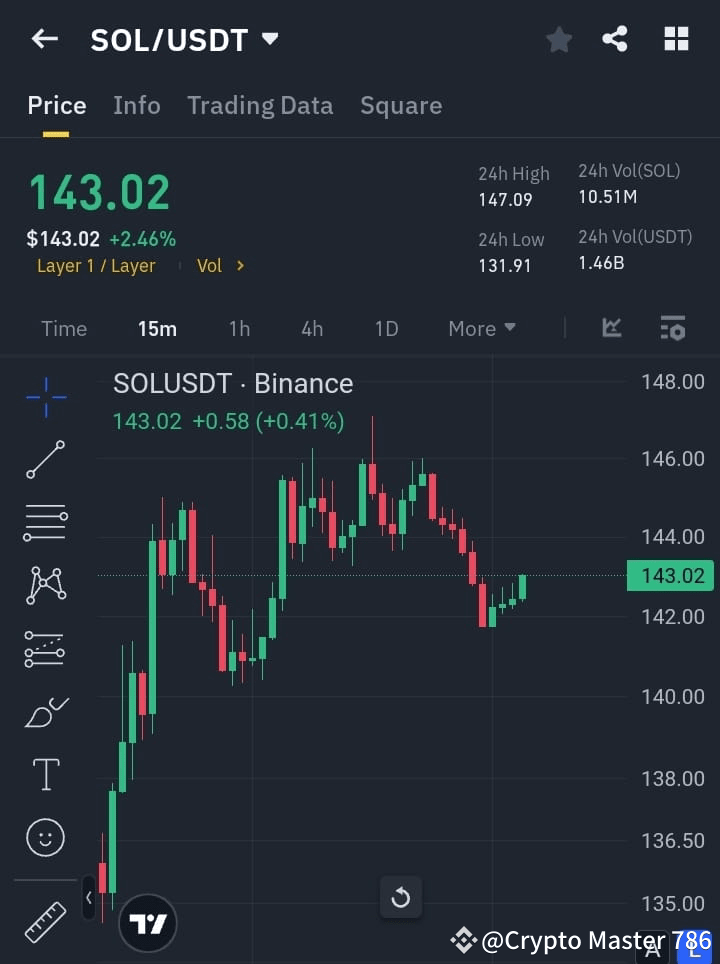Collapse the drawing toolbar chevron
The height and width of the screenshot is (964, 720).
(x=89, y=898)
